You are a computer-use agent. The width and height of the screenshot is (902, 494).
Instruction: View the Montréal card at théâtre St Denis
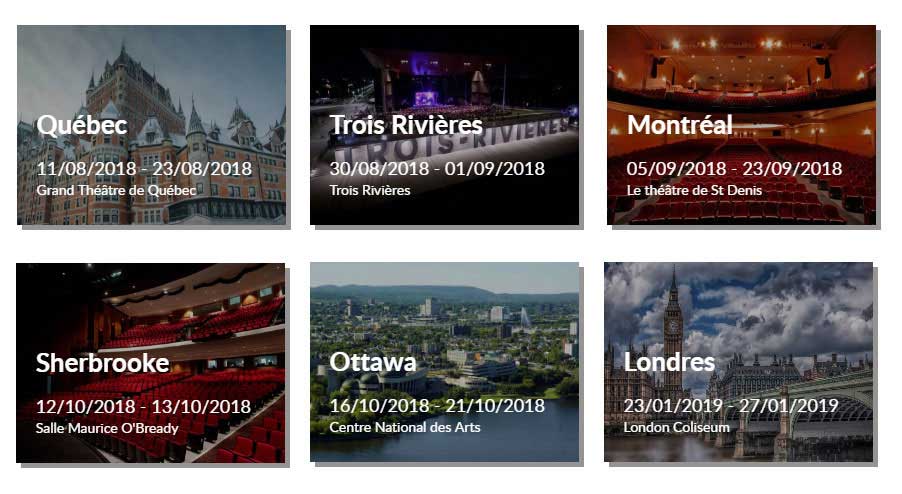(x=740, y=125)
